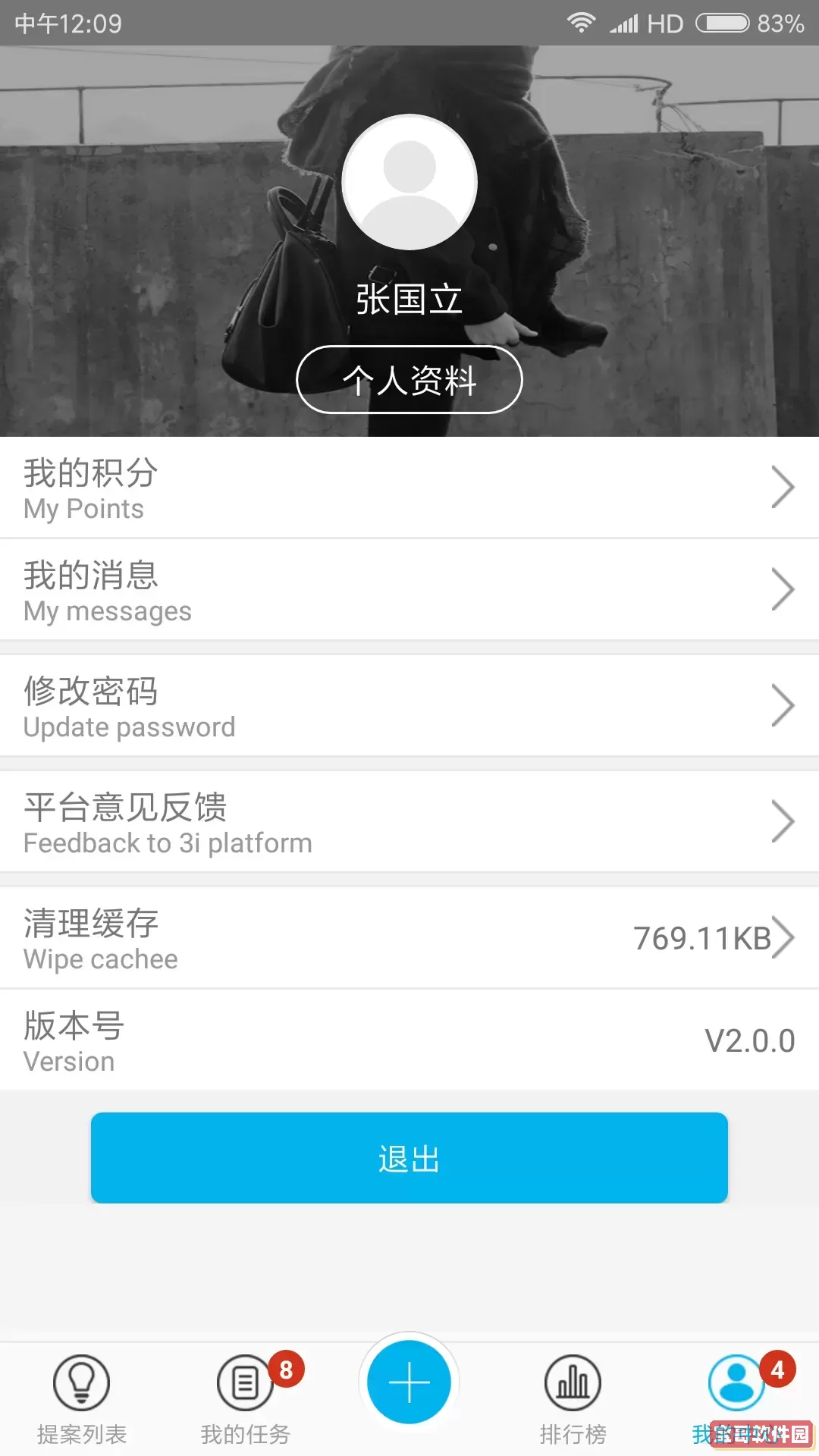Tap the blue plus button to create proposal

[x=409, y=1382]
